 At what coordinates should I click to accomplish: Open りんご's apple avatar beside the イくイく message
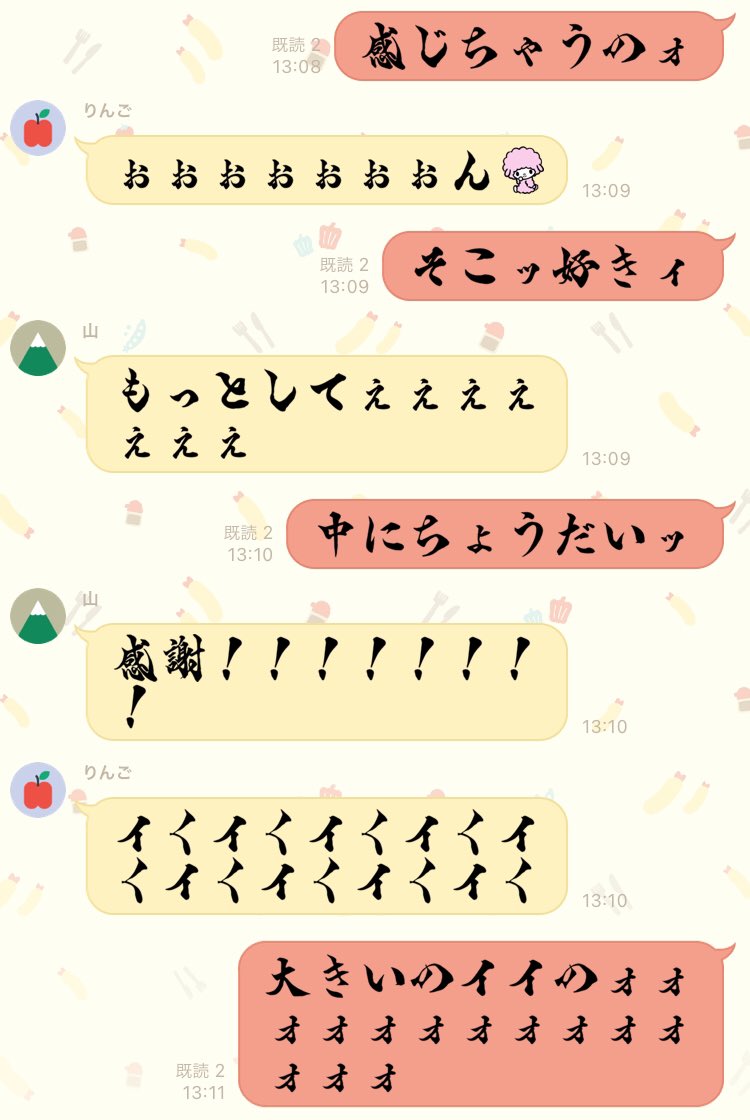click(38, 788)
